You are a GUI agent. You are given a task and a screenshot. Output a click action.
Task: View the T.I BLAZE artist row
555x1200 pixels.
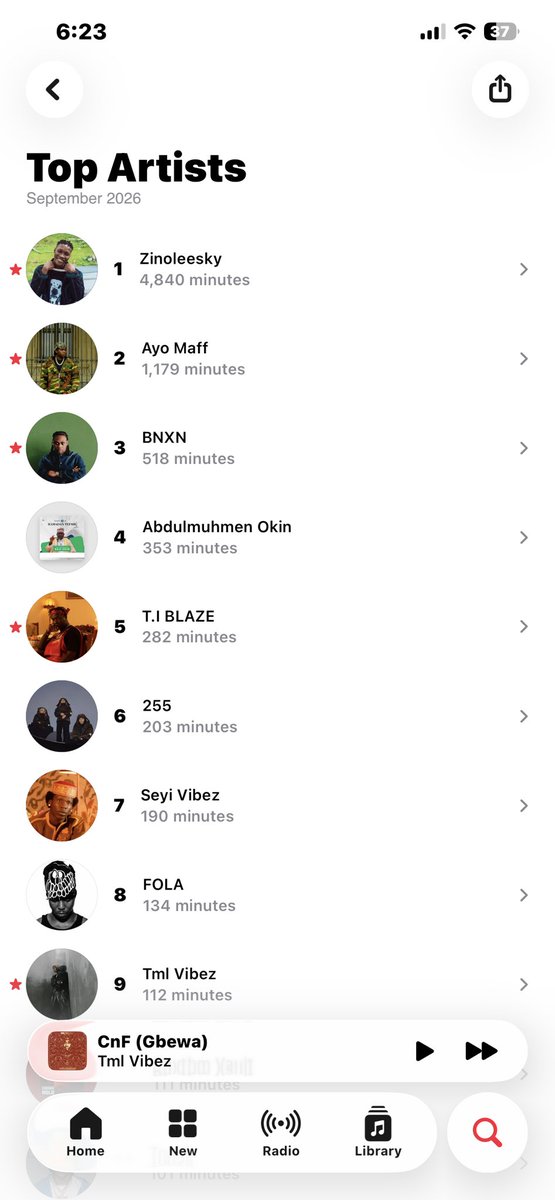pos(277,626)
